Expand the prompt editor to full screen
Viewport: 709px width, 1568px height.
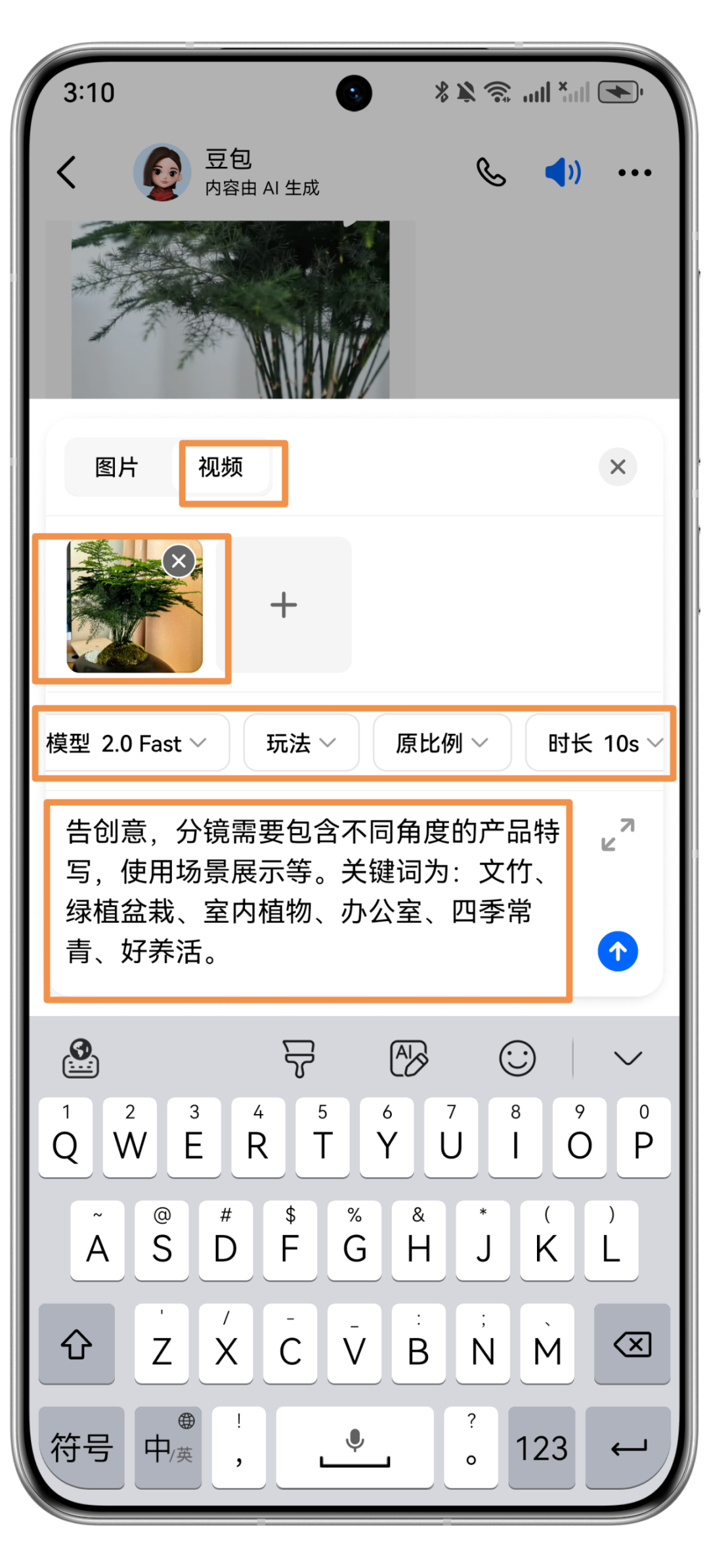point(618,835)
